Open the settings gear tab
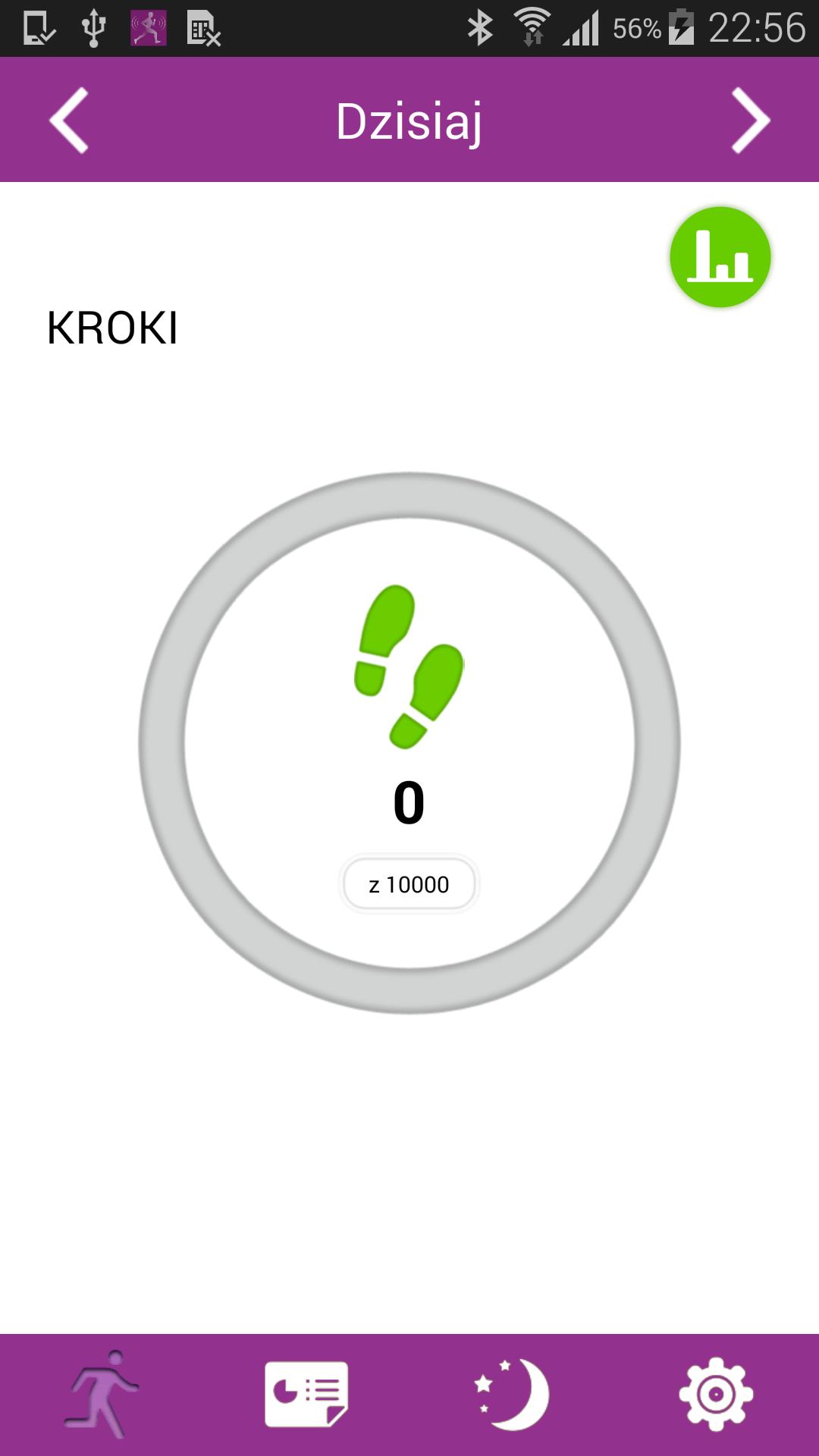The image size is (819, 1456). coord(716,1394)
